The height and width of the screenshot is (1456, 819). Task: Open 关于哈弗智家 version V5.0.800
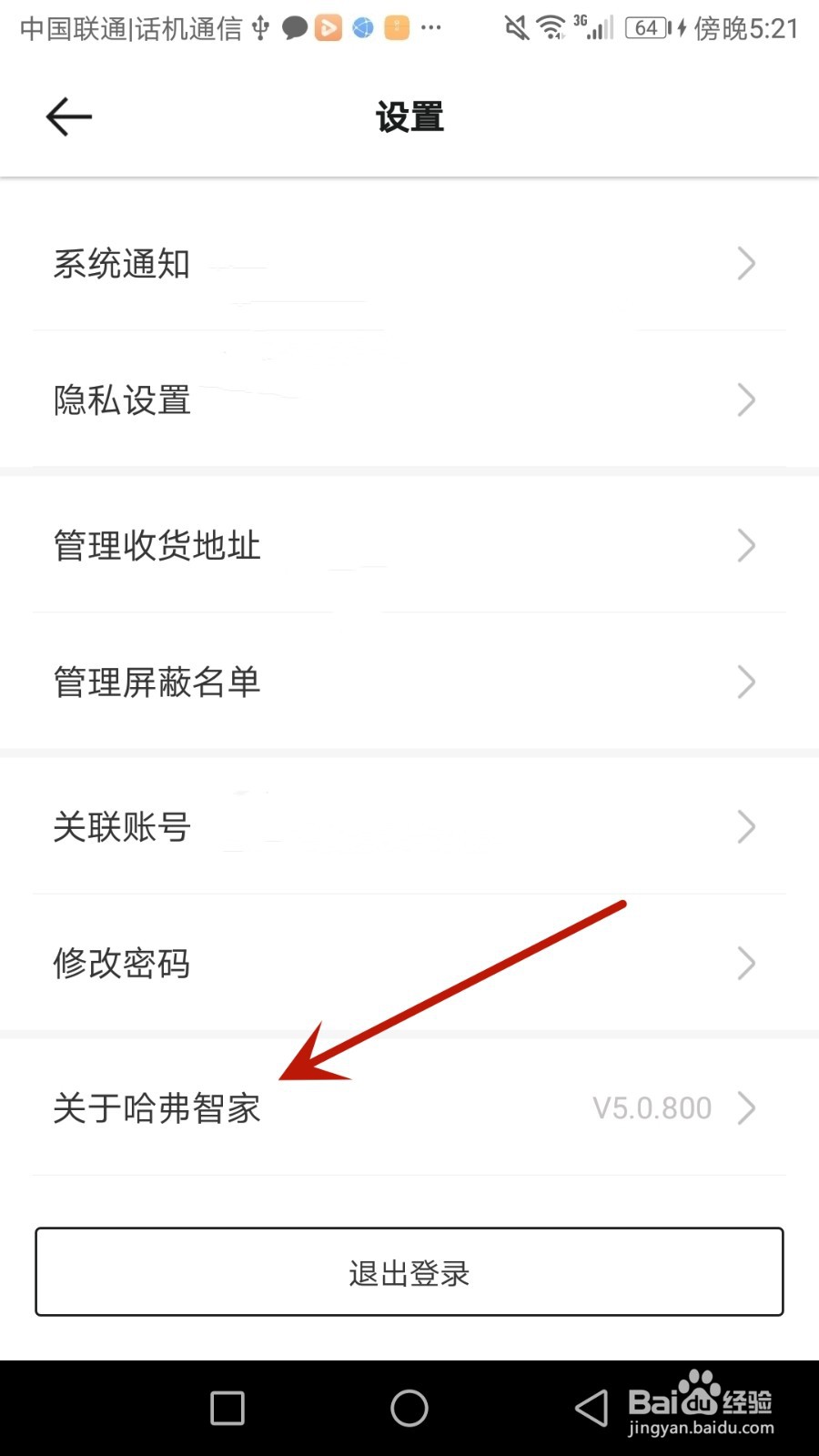(157, 1108)
